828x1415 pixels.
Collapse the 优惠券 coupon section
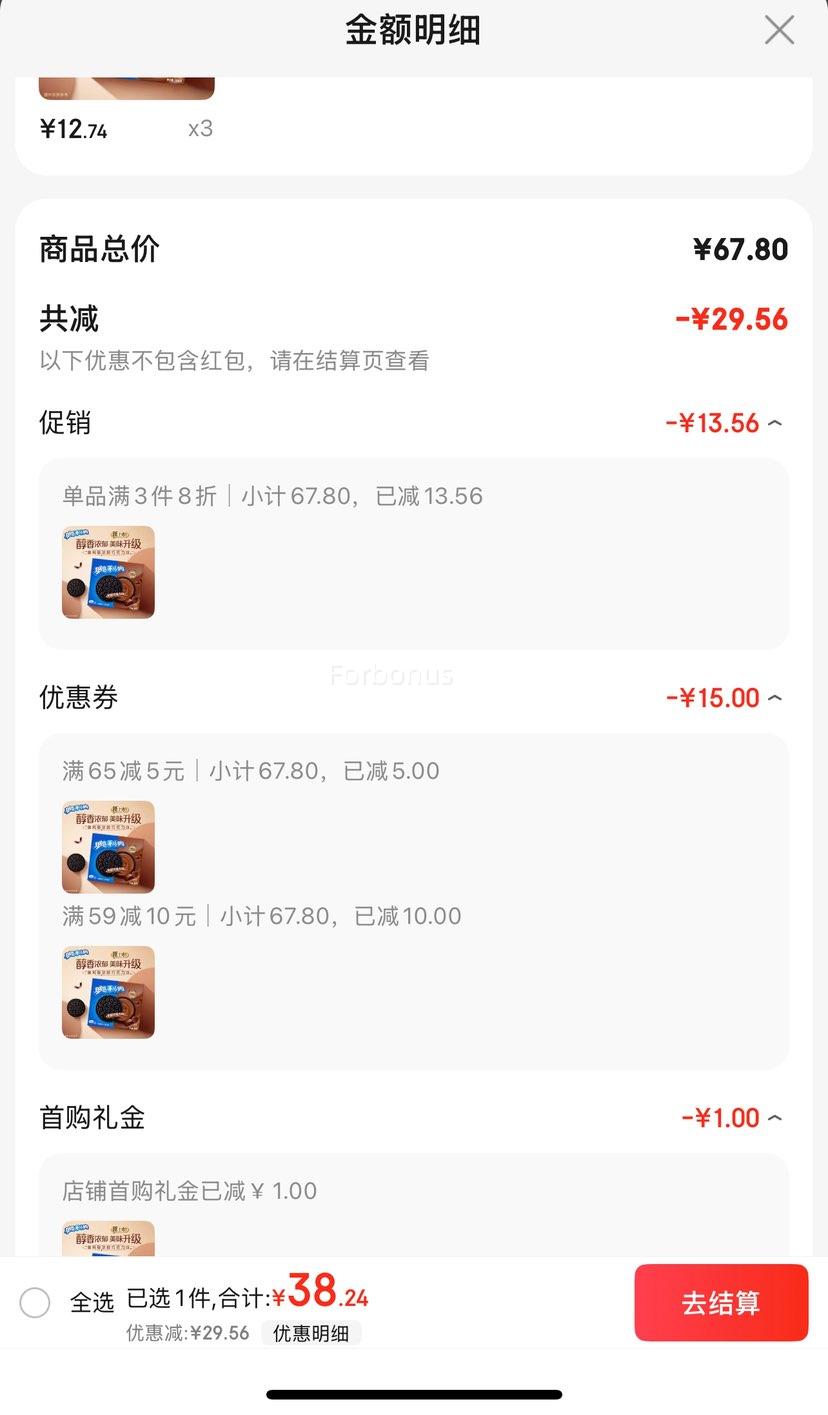(775, 698)
